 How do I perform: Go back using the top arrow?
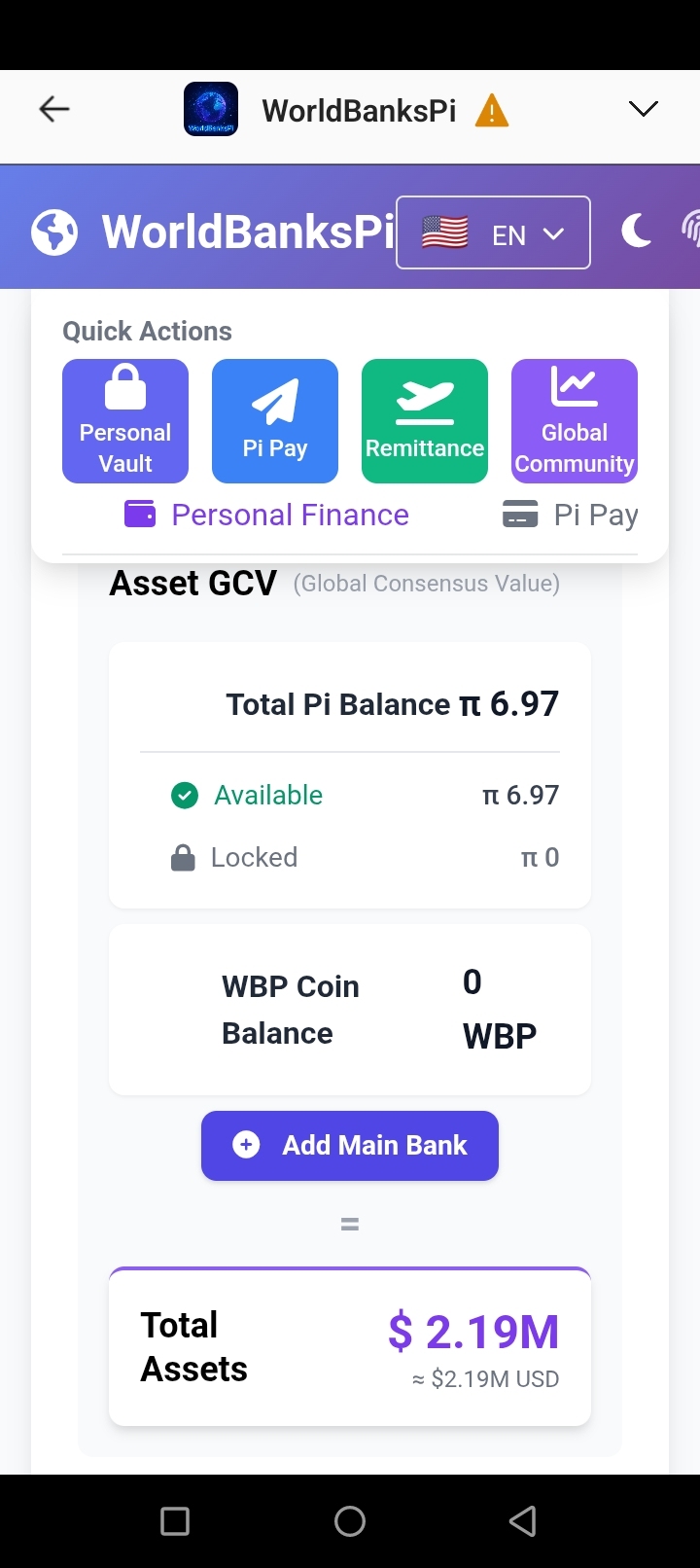[x=54, y=109]
